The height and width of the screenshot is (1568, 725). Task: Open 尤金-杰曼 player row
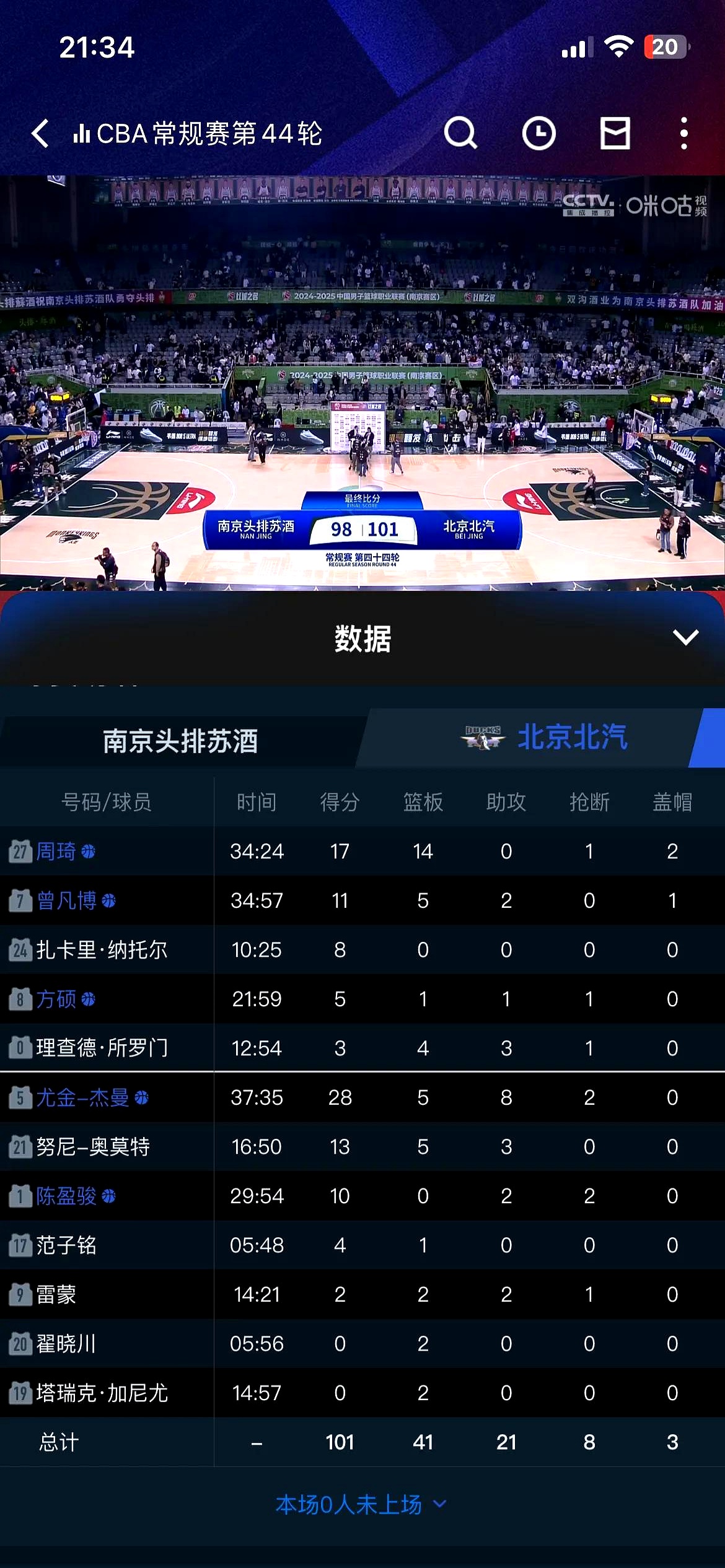[x=82, y=1097]
